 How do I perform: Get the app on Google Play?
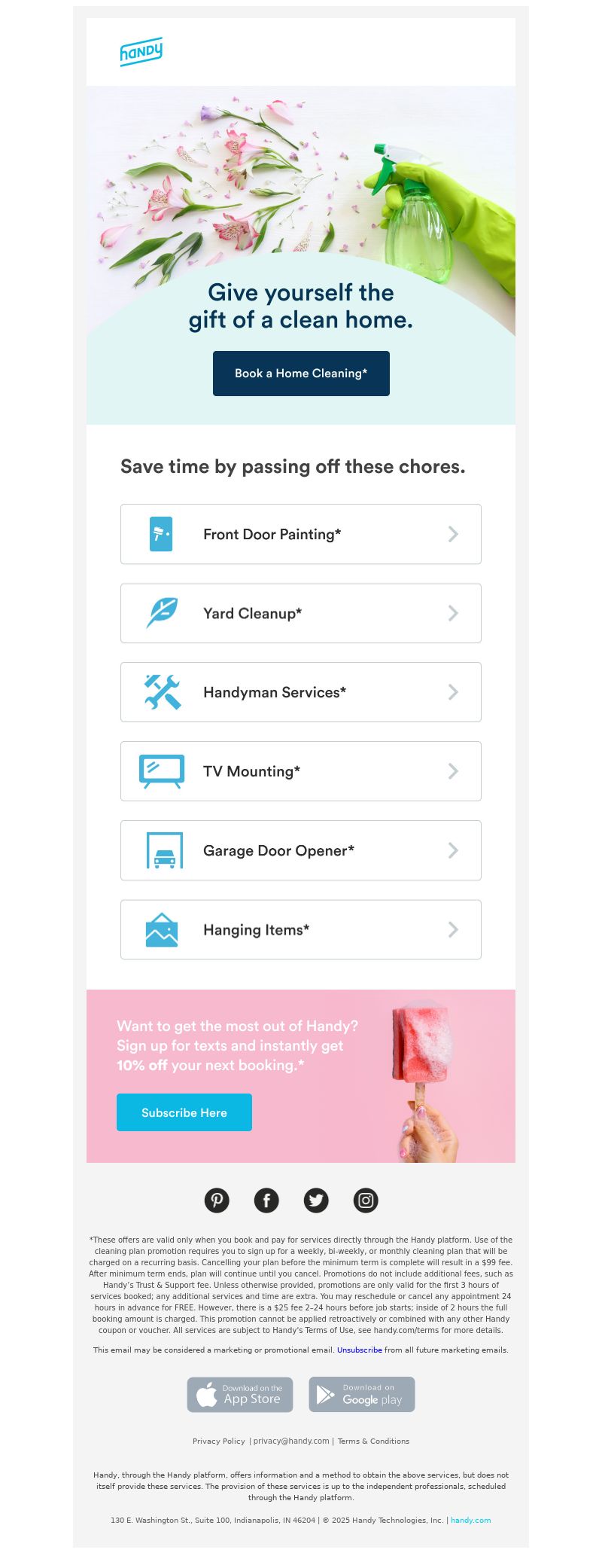pyautogui.click(x=362, y=1394)
